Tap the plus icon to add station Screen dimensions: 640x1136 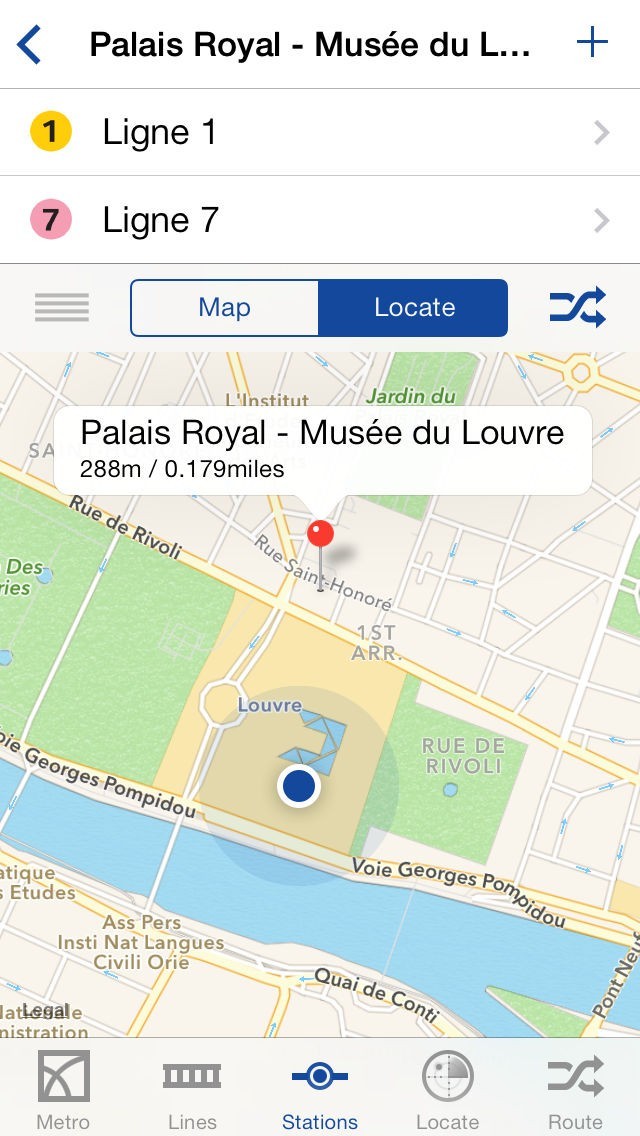pos(592,43)
